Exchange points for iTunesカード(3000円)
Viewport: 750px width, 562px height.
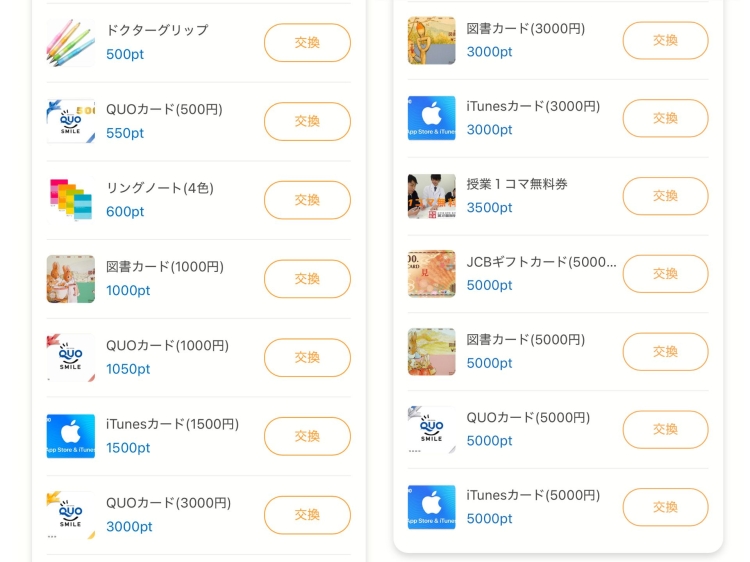click(665, 118)
